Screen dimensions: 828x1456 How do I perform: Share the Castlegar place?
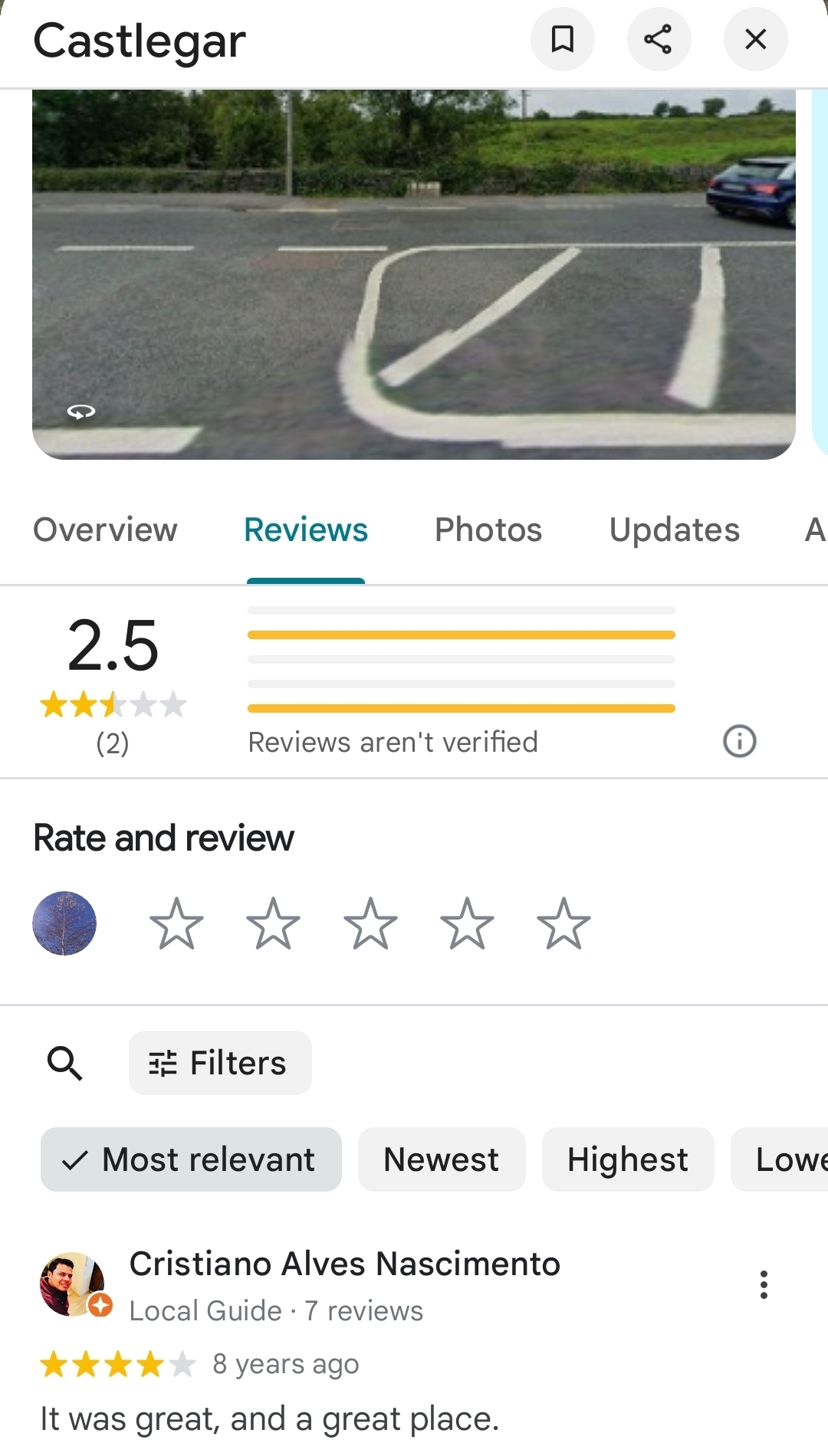(x=659, y=39)
